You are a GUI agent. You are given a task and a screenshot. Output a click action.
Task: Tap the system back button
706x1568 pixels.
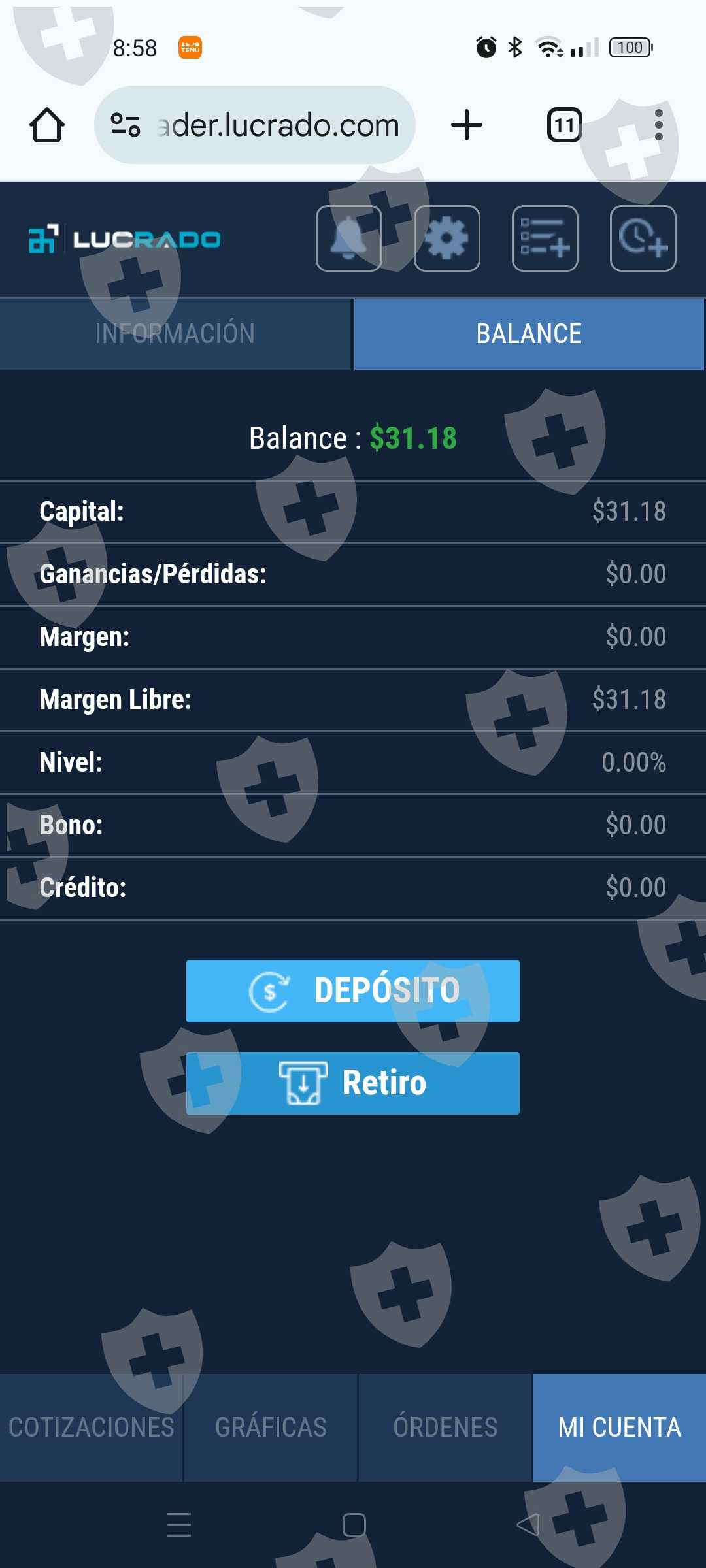tap(528, 1525)
